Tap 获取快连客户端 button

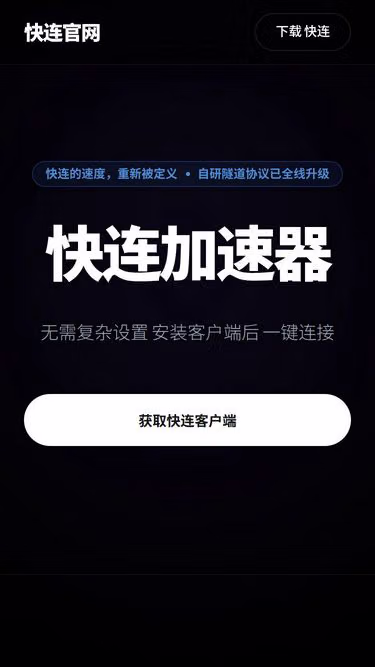(x=188, y=420)
